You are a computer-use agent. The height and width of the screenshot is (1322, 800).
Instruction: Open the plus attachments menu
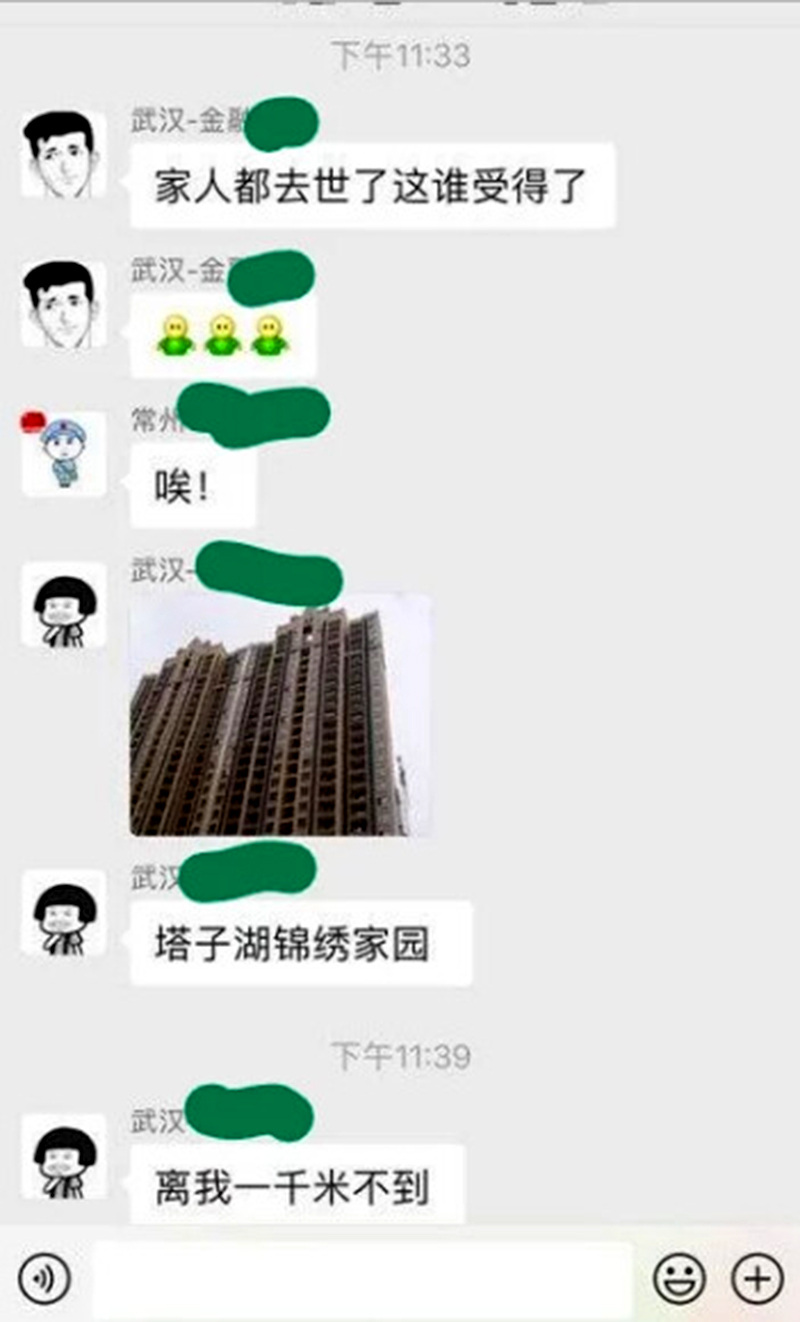[757, 1278]
